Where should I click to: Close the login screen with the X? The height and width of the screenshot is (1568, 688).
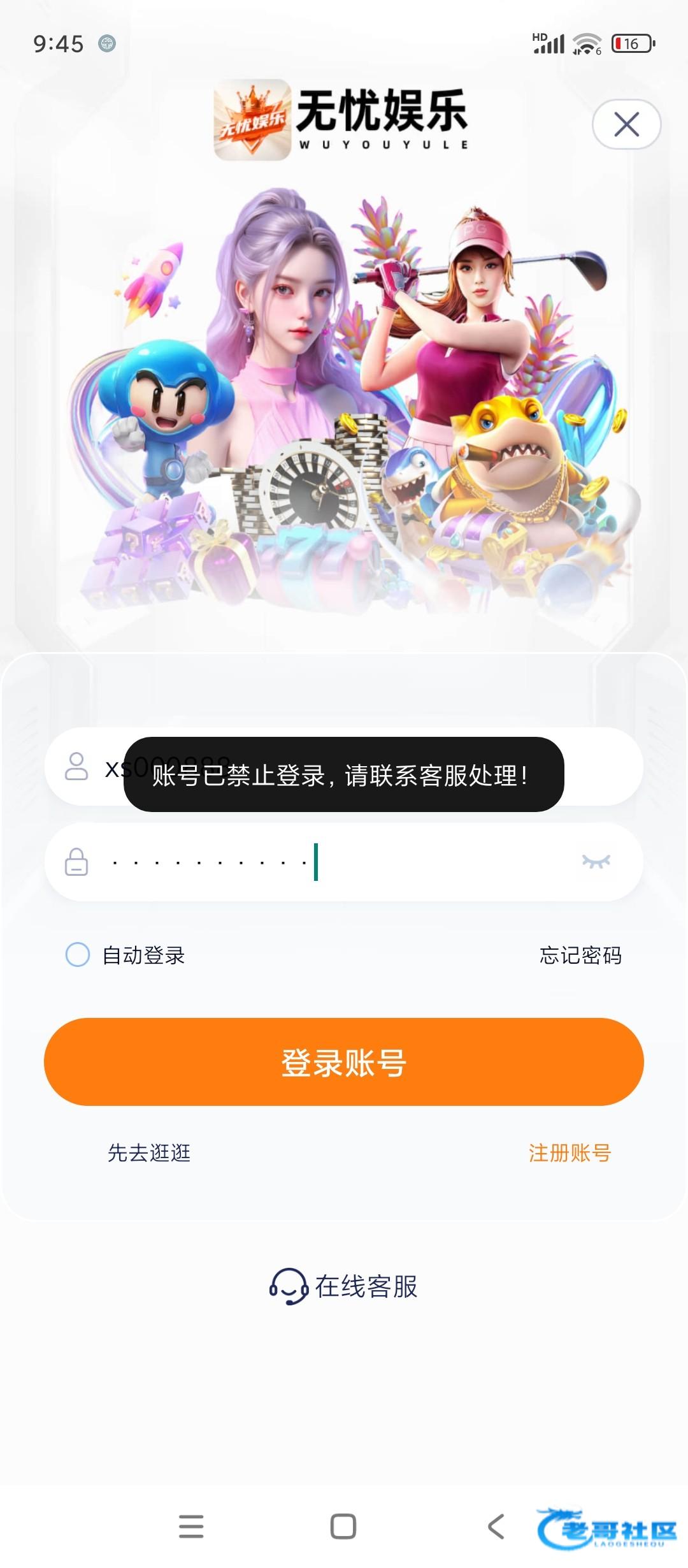(x=626, y=124)
